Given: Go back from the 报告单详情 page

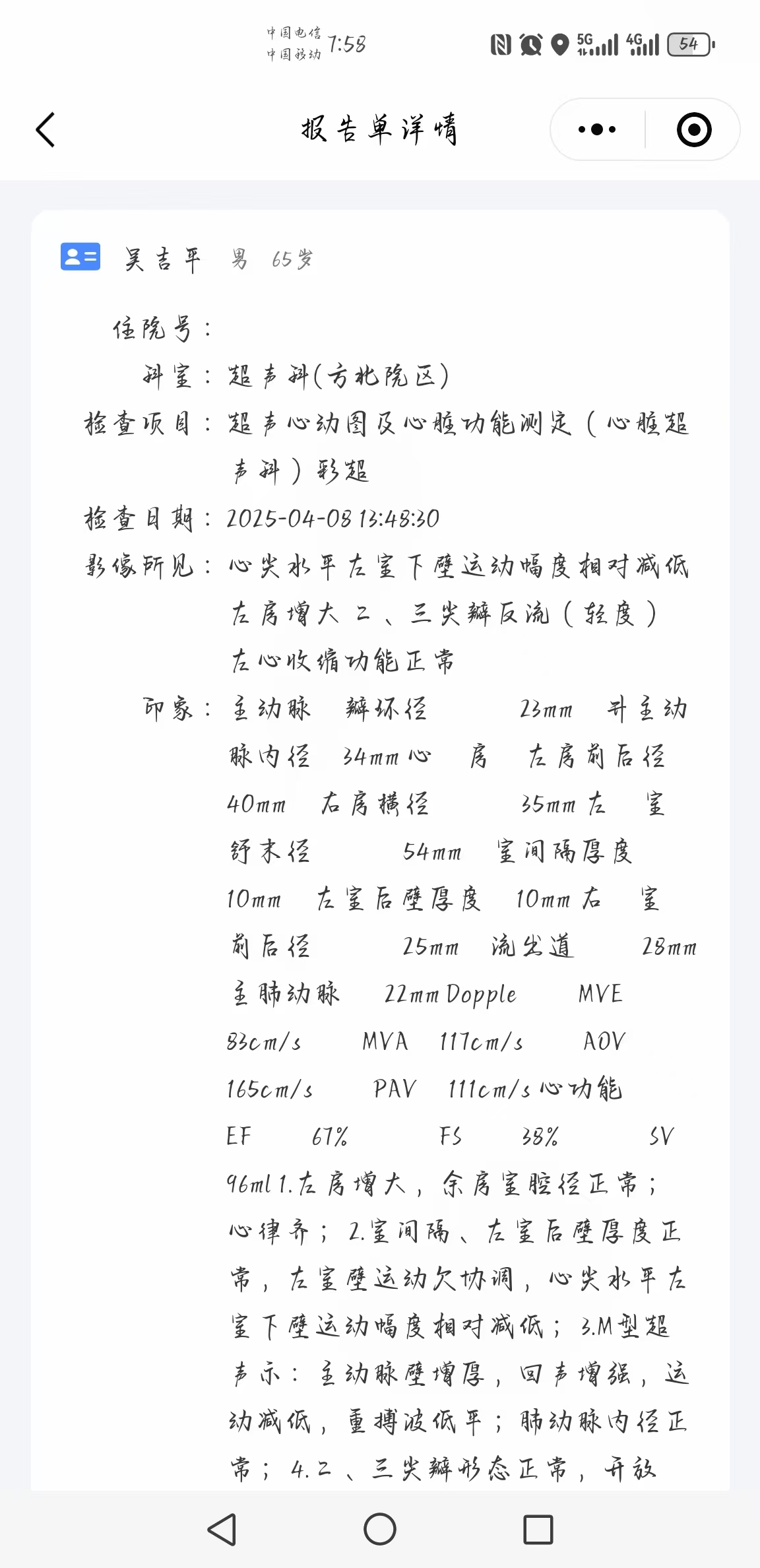Looking at the screenshot, I should 45,129.
